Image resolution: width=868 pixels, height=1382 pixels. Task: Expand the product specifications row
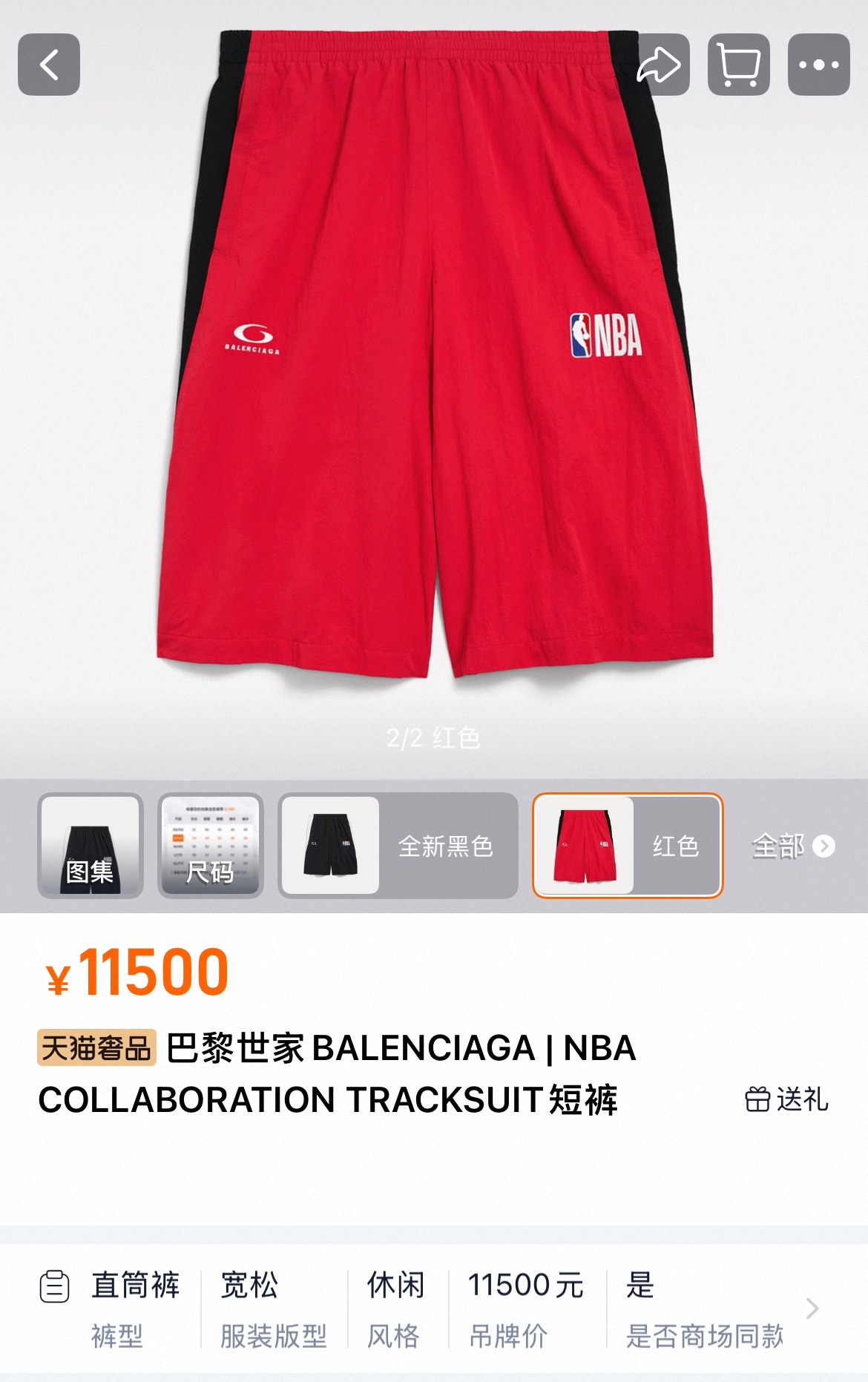434,1309
